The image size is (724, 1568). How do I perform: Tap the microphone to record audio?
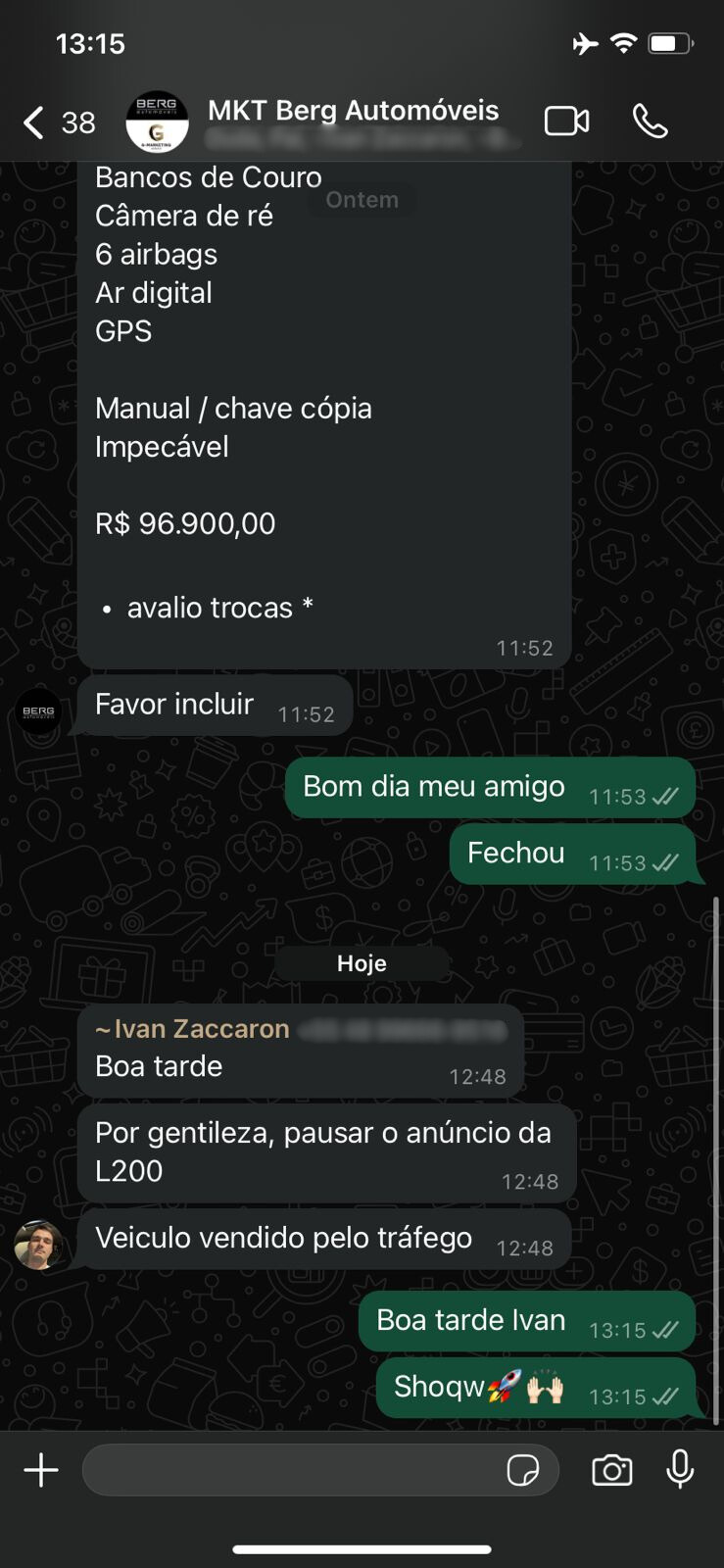[680, 1470]
